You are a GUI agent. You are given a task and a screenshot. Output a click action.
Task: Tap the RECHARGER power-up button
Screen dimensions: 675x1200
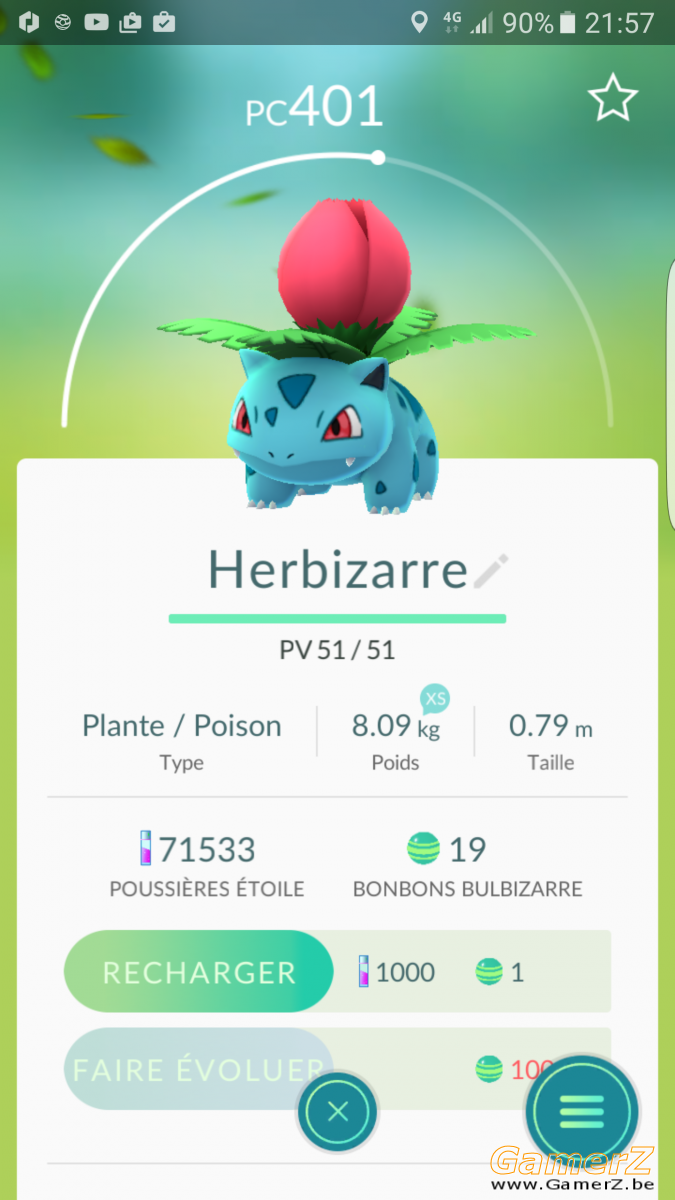point(198,972)
